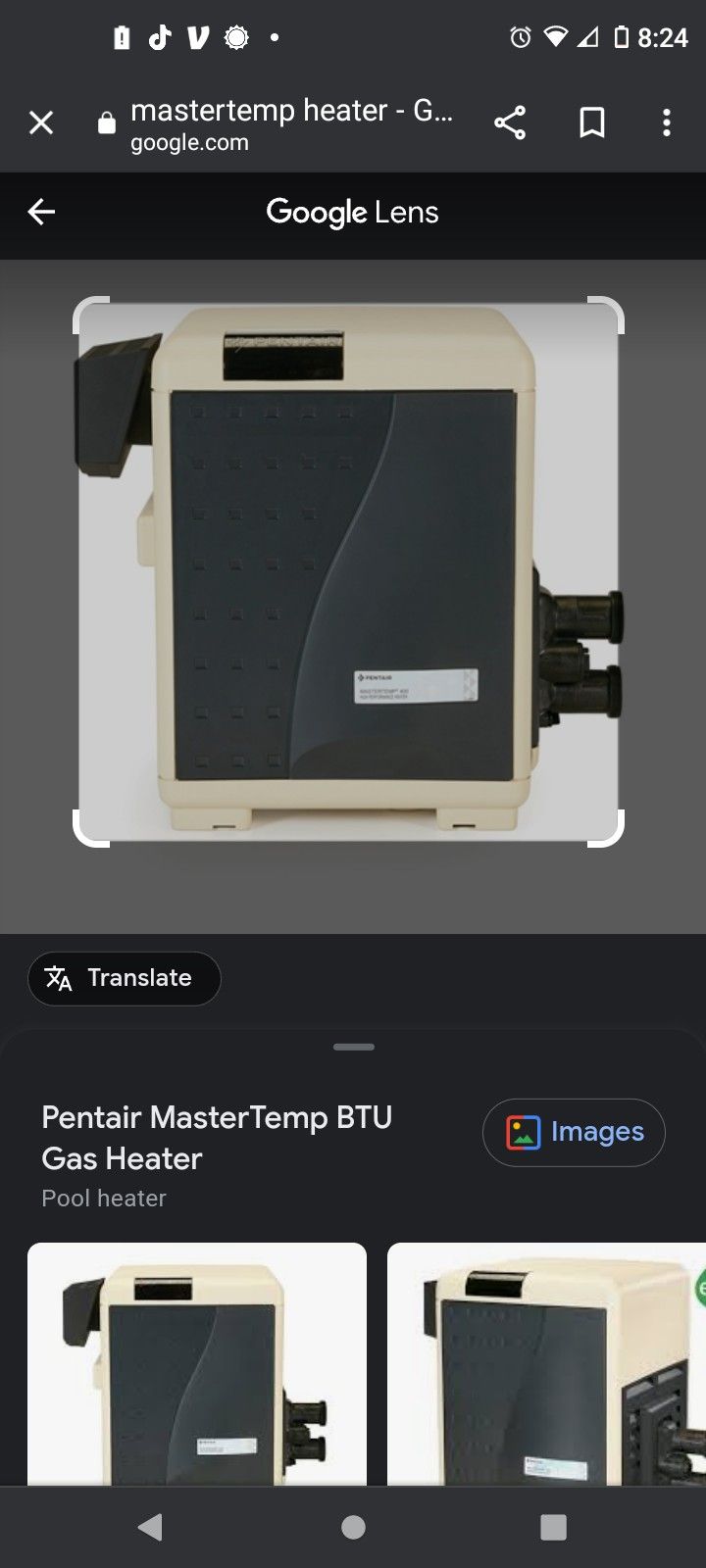
Task: Tap the Translate button on the image
Action: coord(124,978)
